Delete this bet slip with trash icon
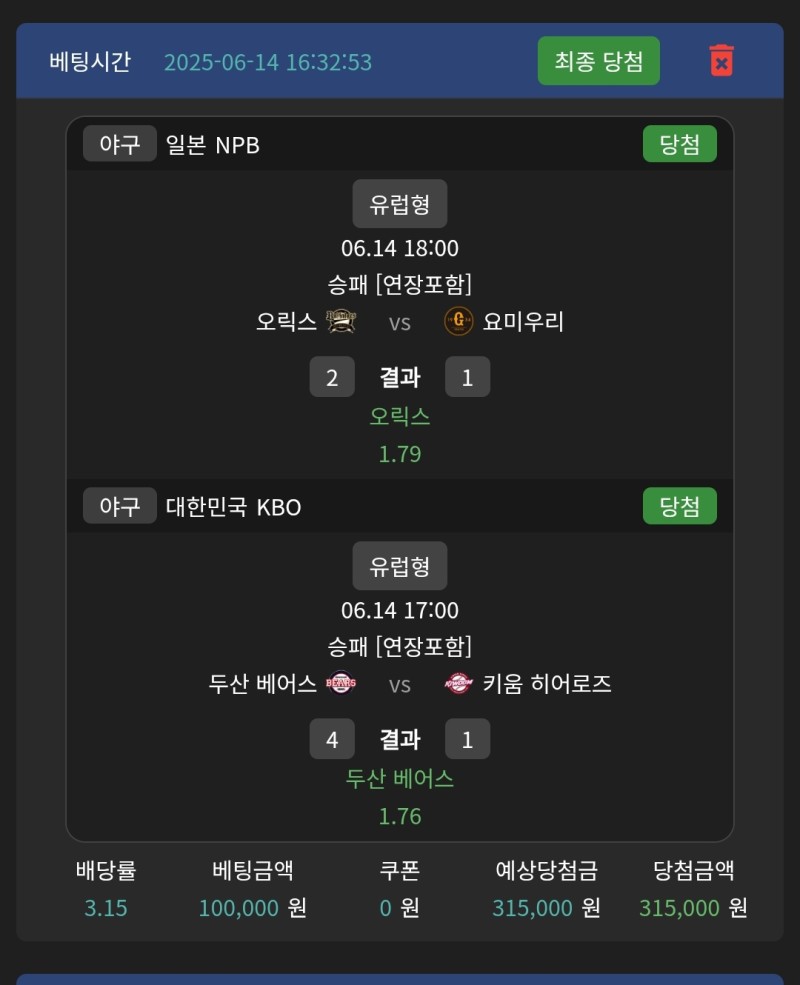 click(x=721, y=61)
